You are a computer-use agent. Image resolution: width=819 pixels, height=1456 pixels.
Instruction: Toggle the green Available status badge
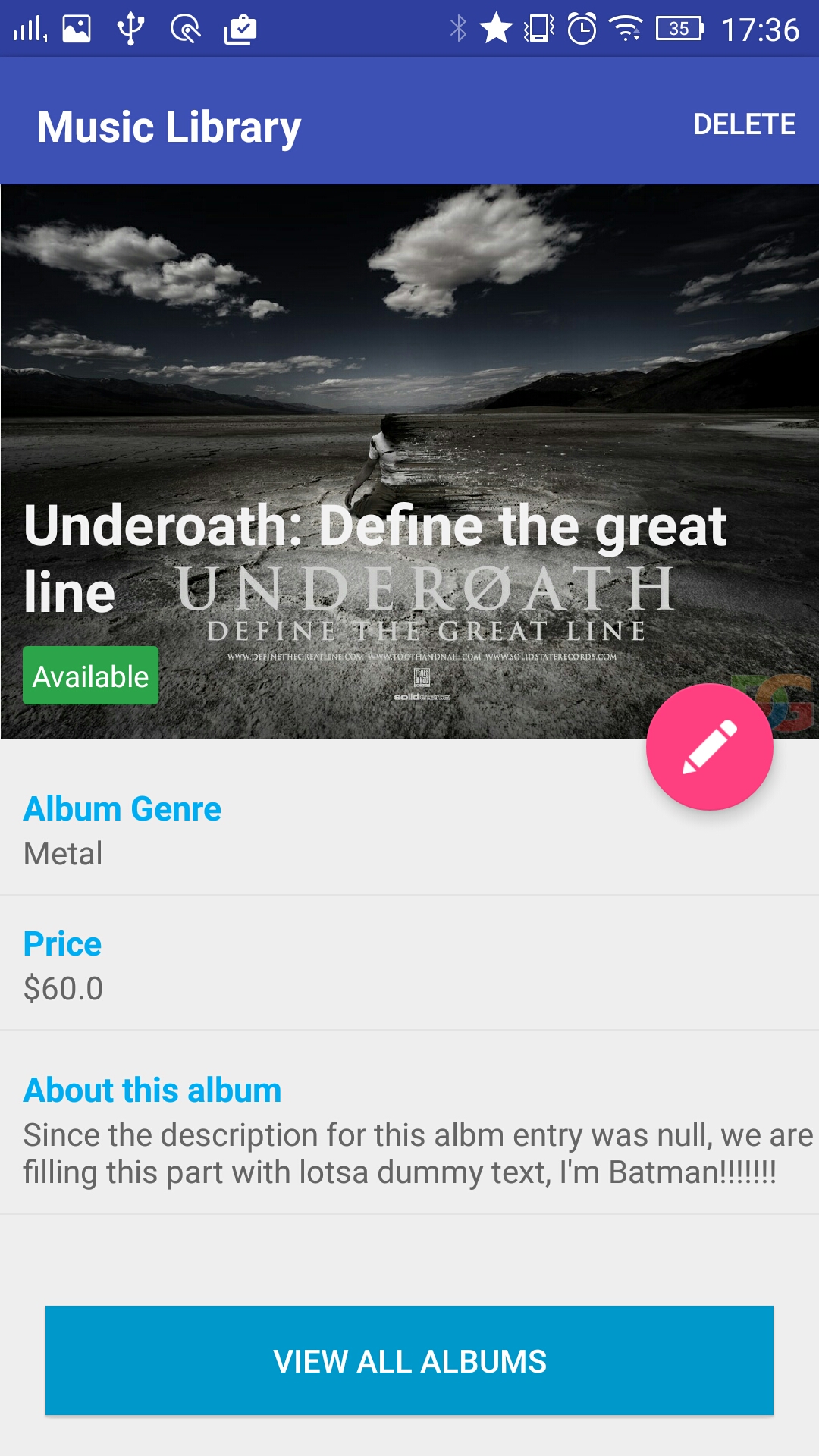90,675
